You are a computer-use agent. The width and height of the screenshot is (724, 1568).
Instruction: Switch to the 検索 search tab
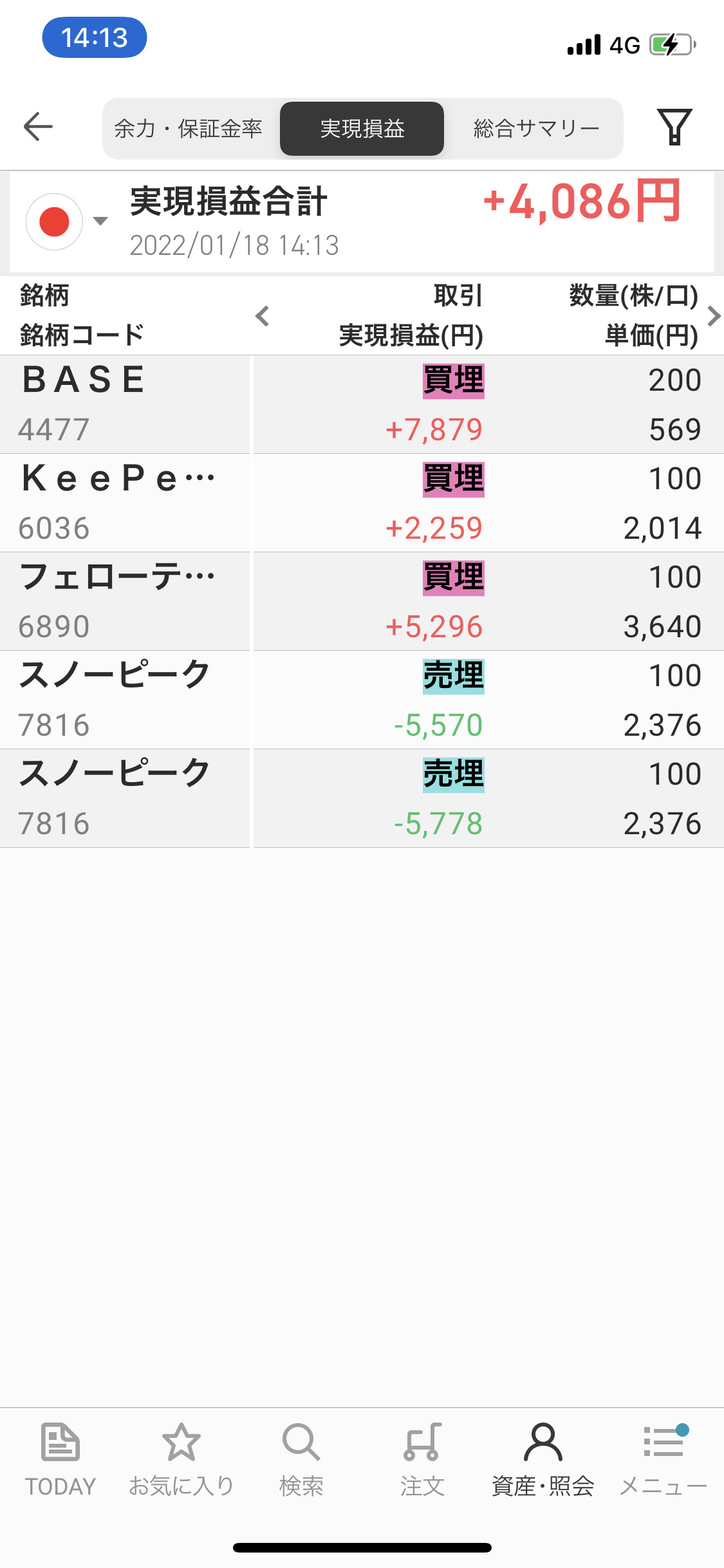(x=301, y=1460)
